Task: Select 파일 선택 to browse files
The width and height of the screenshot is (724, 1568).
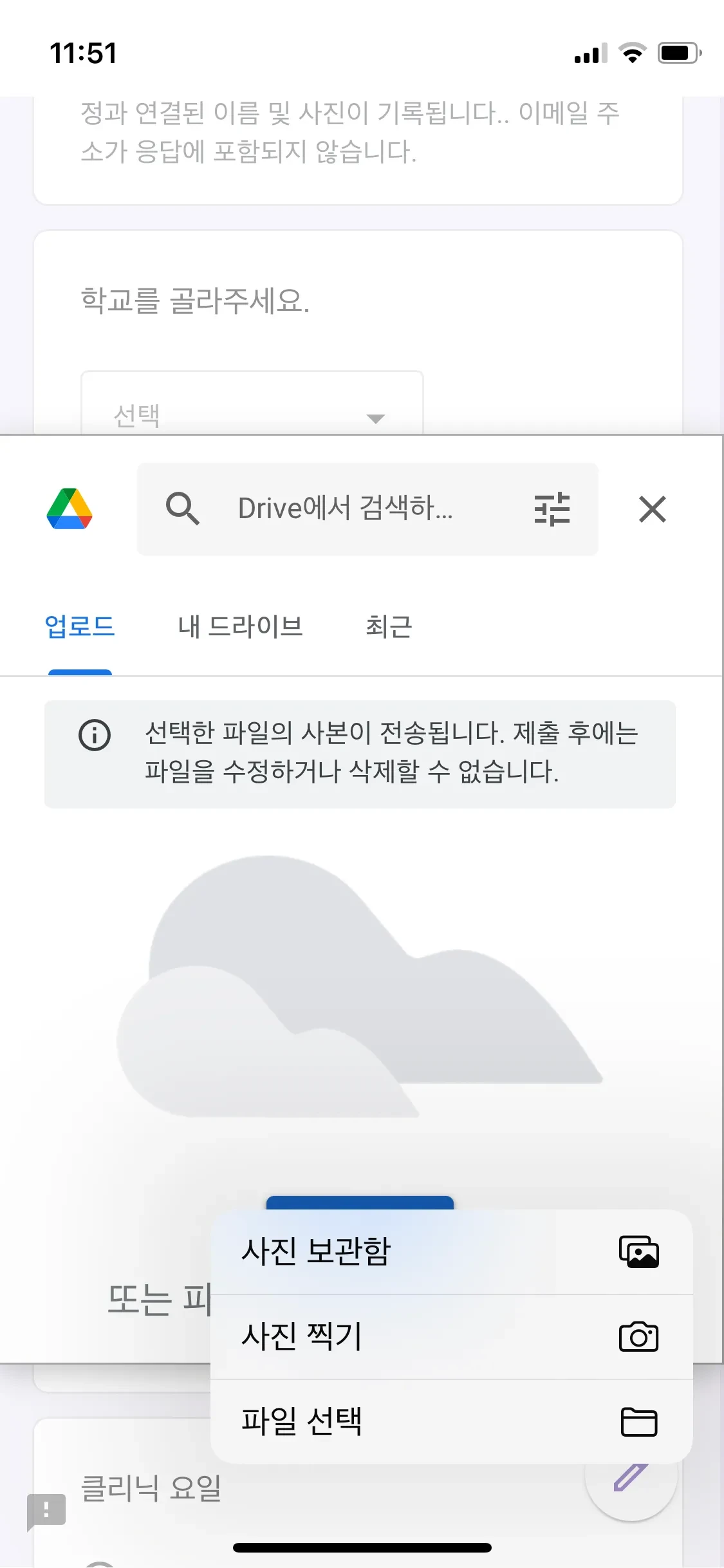Action: pyautogui.click(x=450, y=1422)
